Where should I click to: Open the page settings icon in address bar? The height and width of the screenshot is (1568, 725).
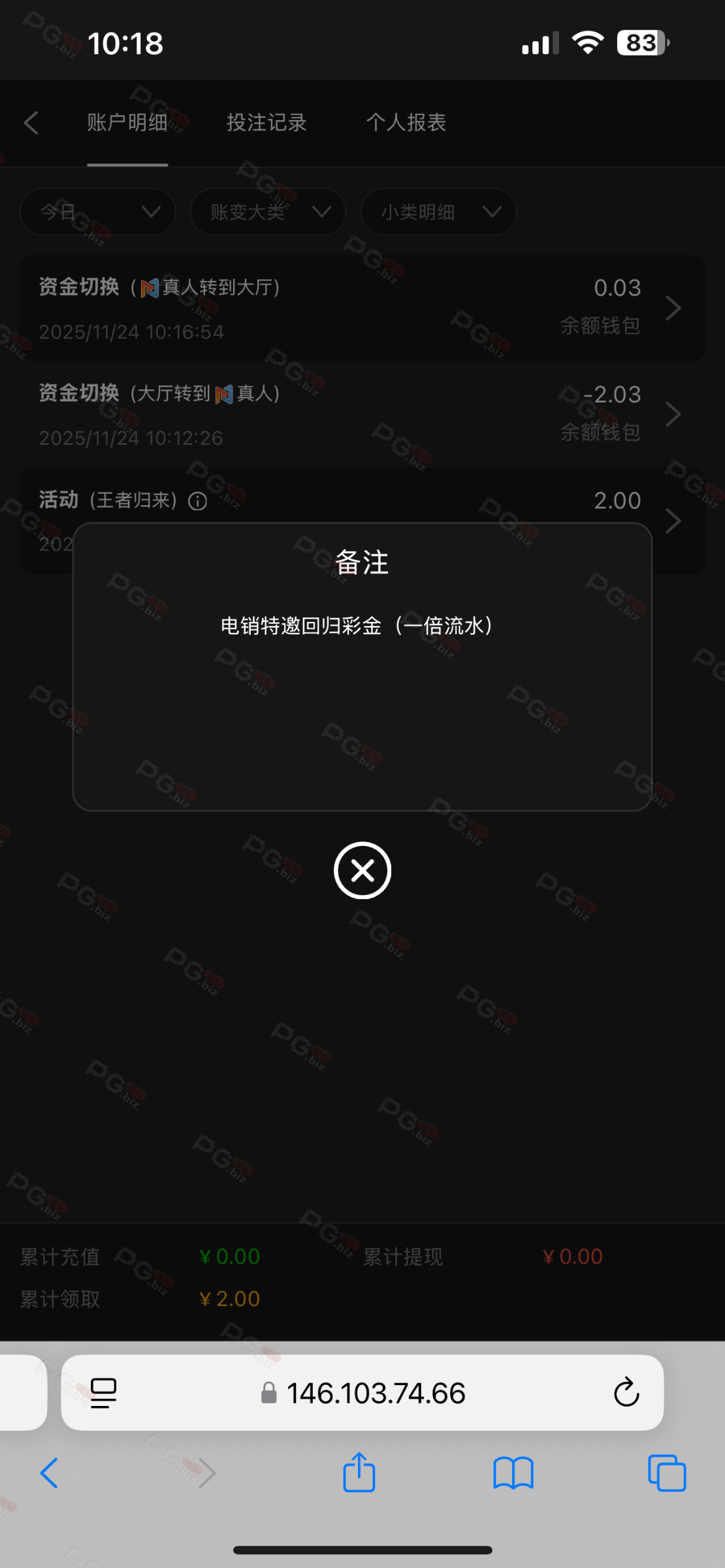[103, 1392]
